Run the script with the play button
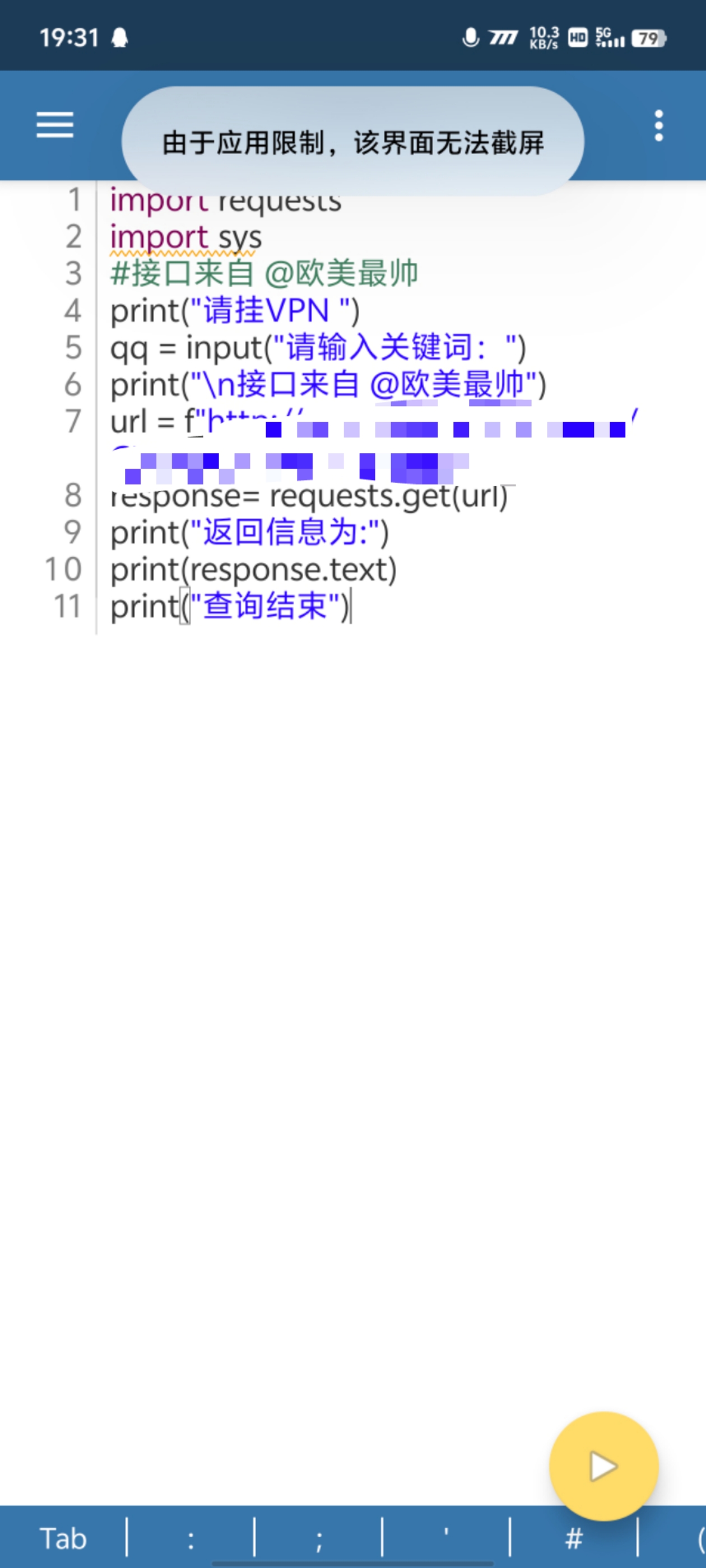This screenshot has width=706, height=1568. (603, 1466)
